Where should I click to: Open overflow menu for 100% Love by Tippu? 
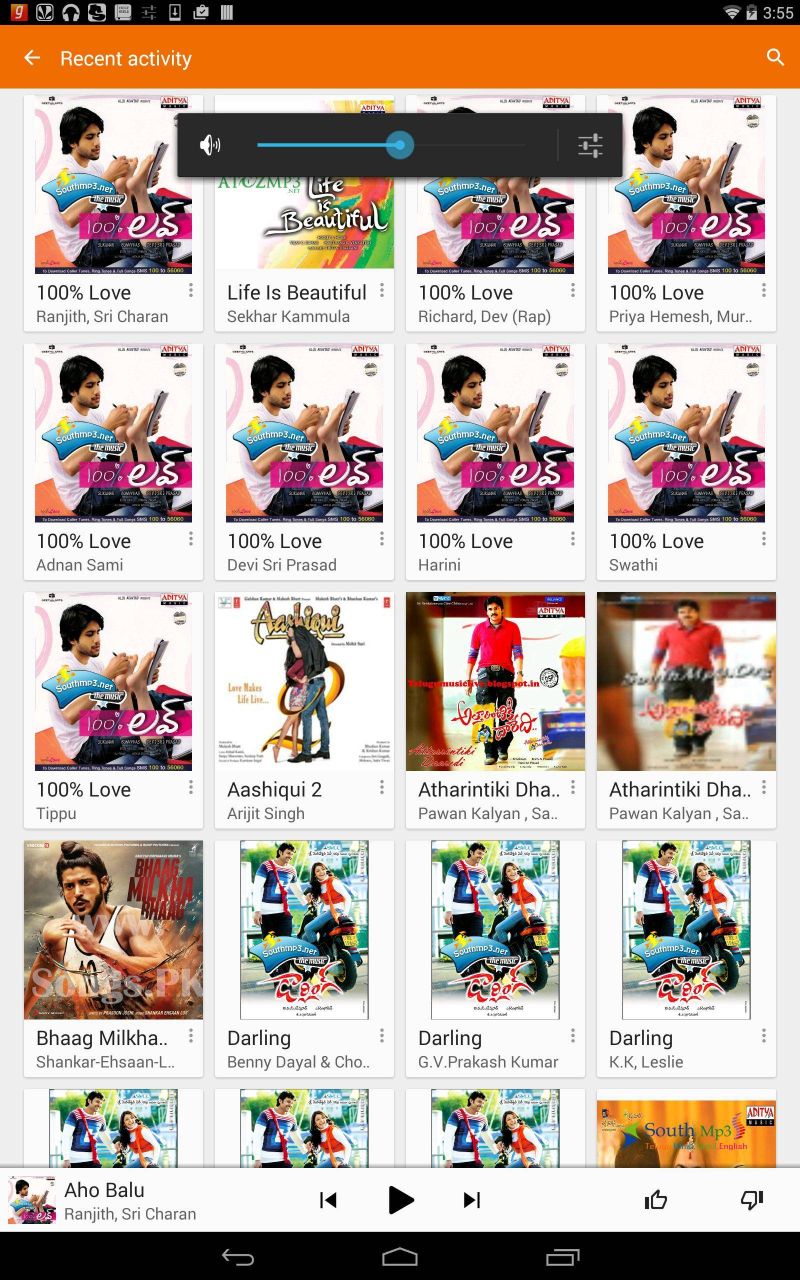[x=190, y=788]
